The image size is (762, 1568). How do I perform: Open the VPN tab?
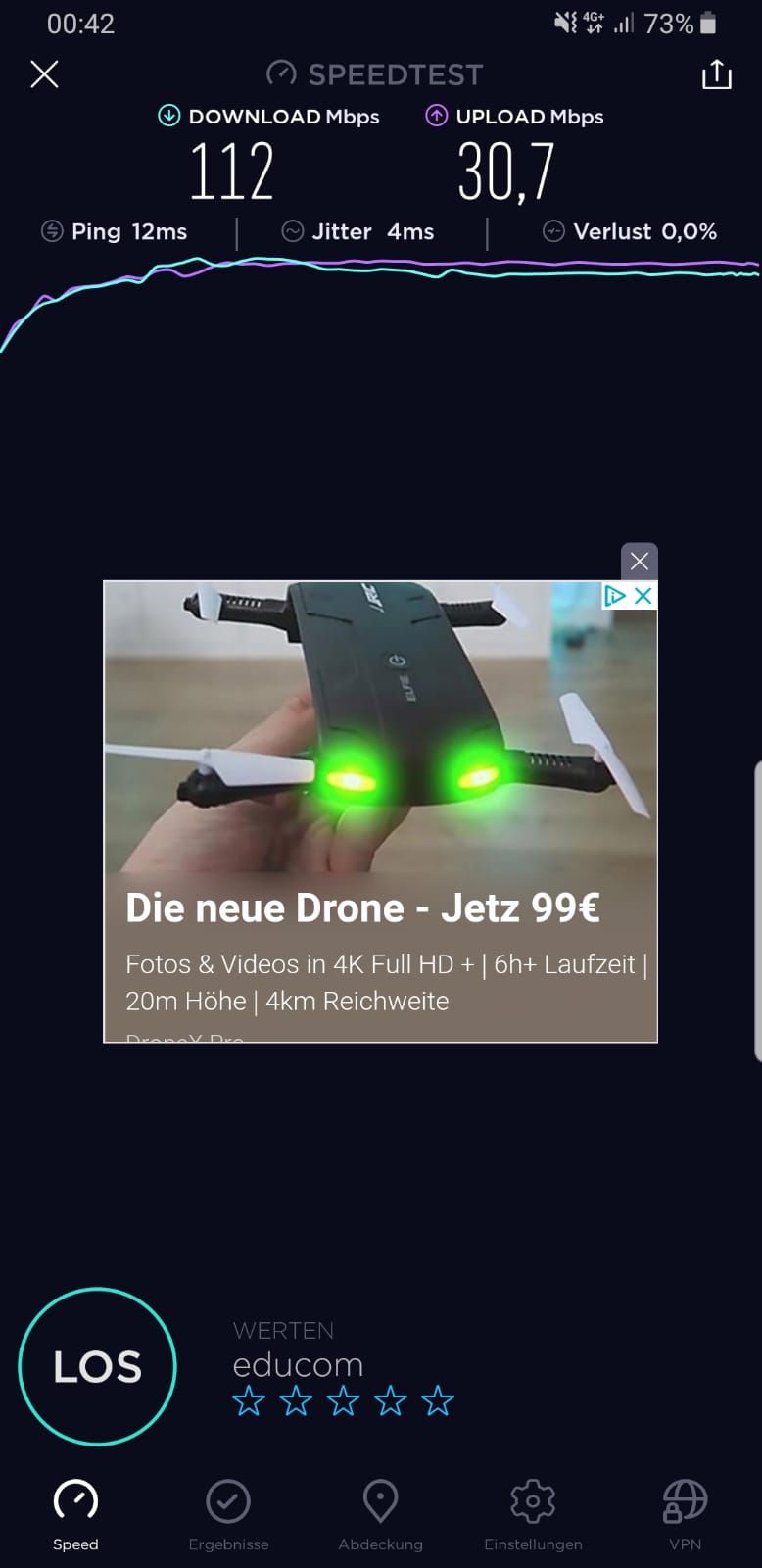coord(685,1514)
